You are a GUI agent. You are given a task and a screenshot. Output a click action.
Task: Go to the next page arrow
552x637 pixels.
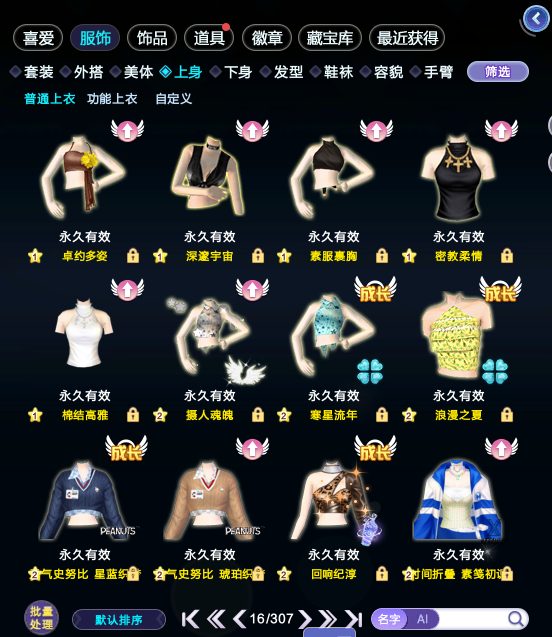(x=305, y=619)
